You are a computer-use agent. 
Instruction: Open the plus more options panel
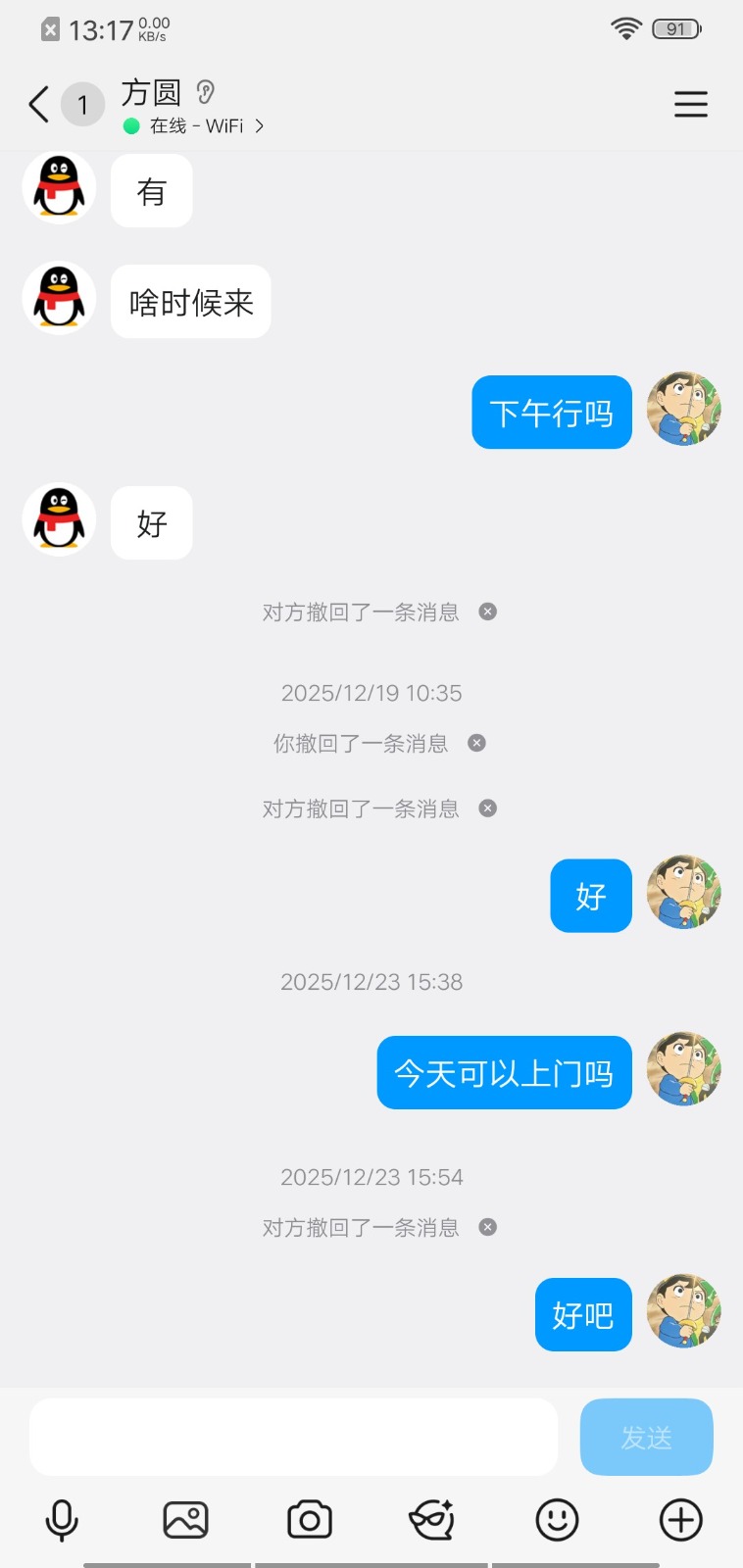(x=680, y=1520)
